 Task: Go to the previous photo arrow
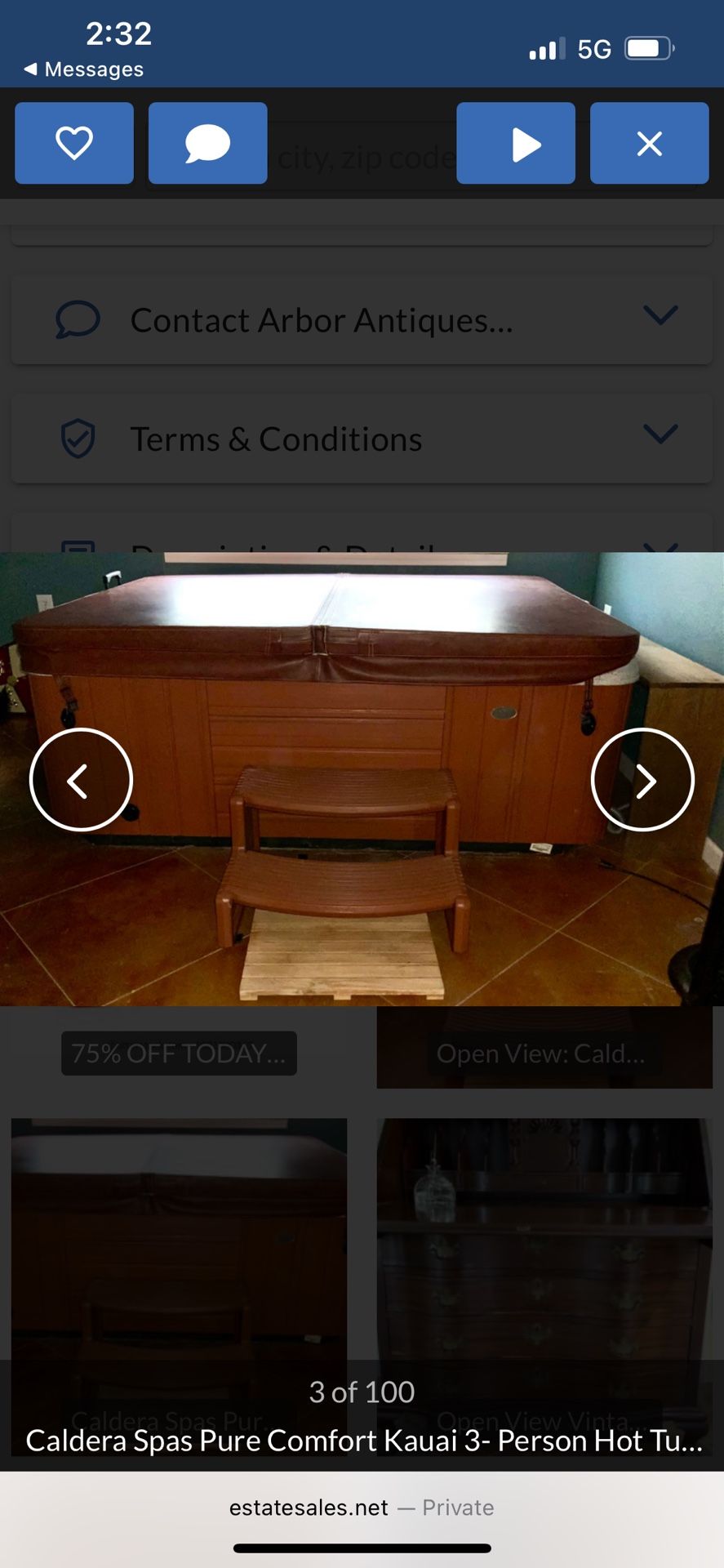[x=81, y=780]
